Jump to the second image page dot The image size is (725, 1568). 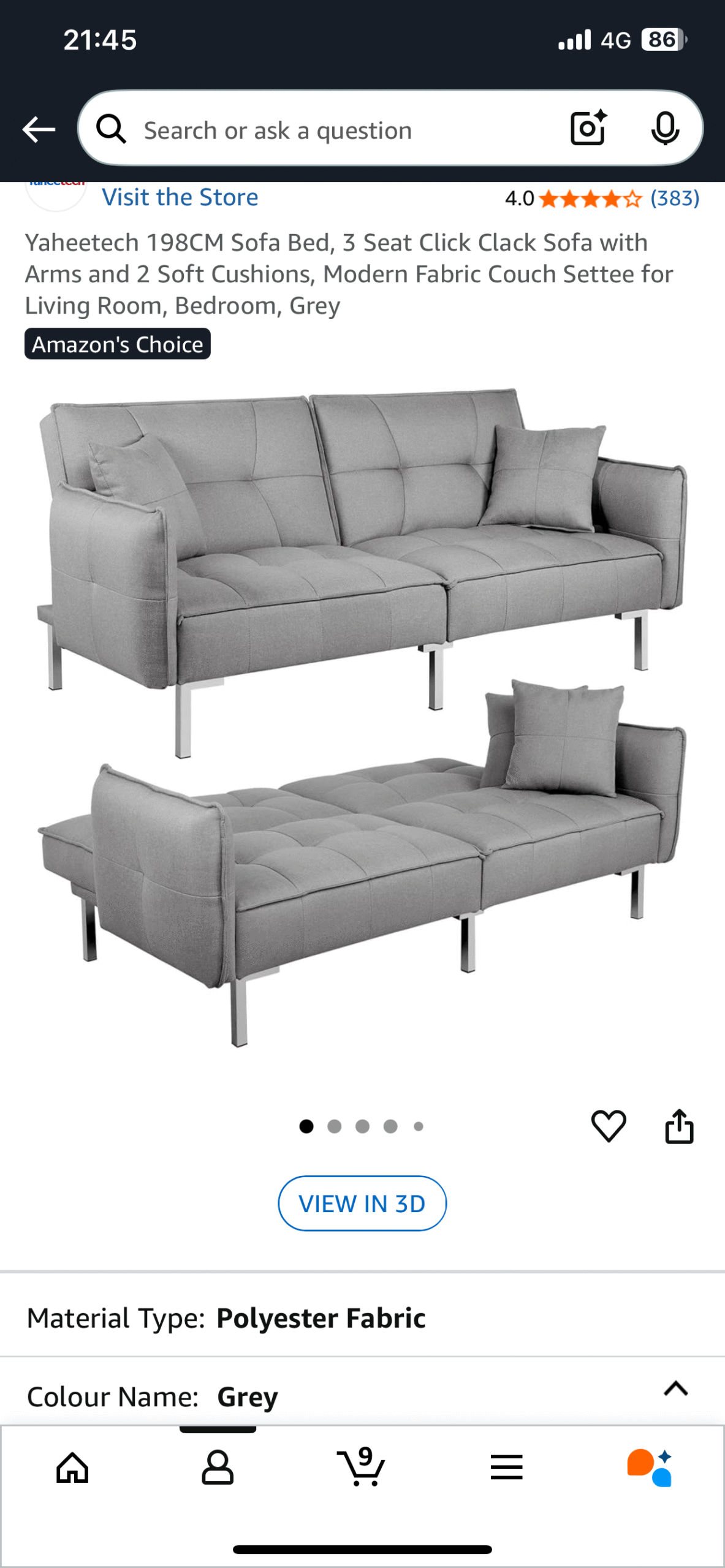click(x=335, y=1126)
